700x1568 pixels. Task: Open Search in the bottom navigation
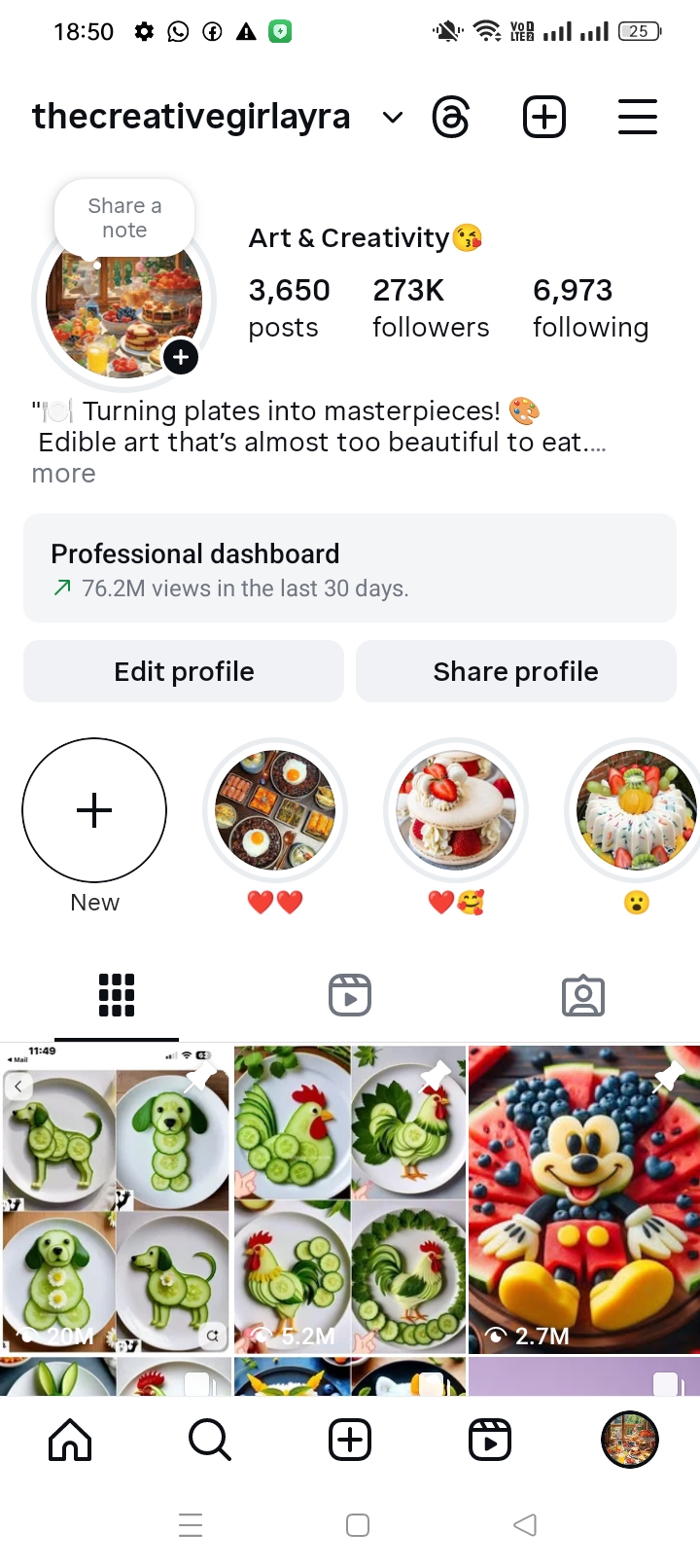click(x=210, y=1440)
